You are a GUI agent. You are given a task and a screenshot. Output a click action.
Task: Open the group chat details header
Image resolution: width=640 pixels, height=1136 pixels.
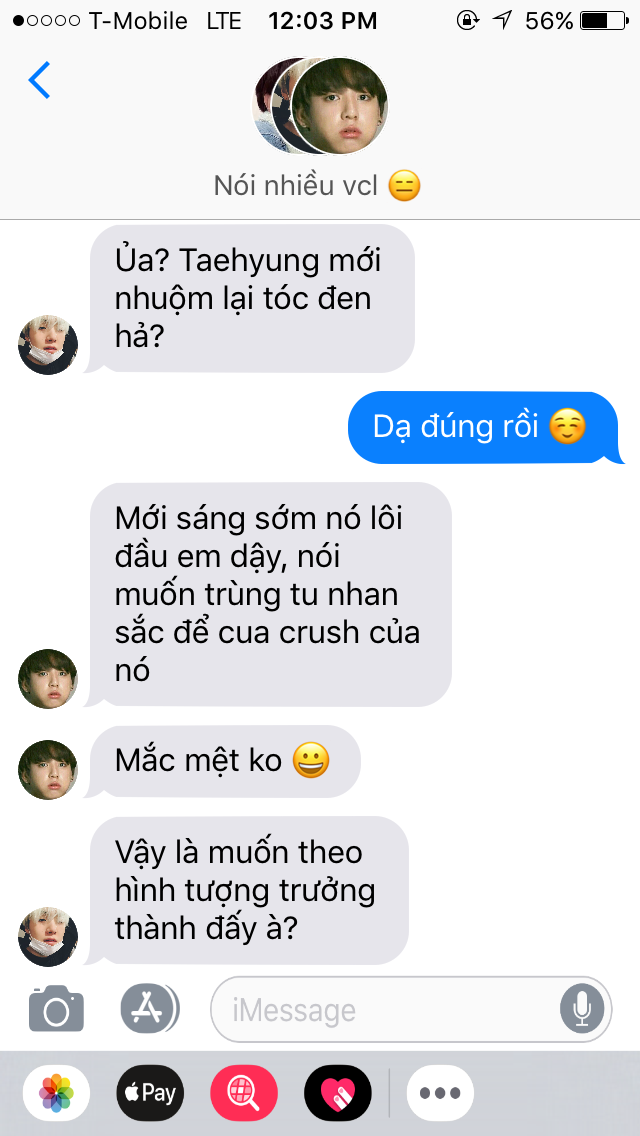pyautogui.click(x=319, y=129)
